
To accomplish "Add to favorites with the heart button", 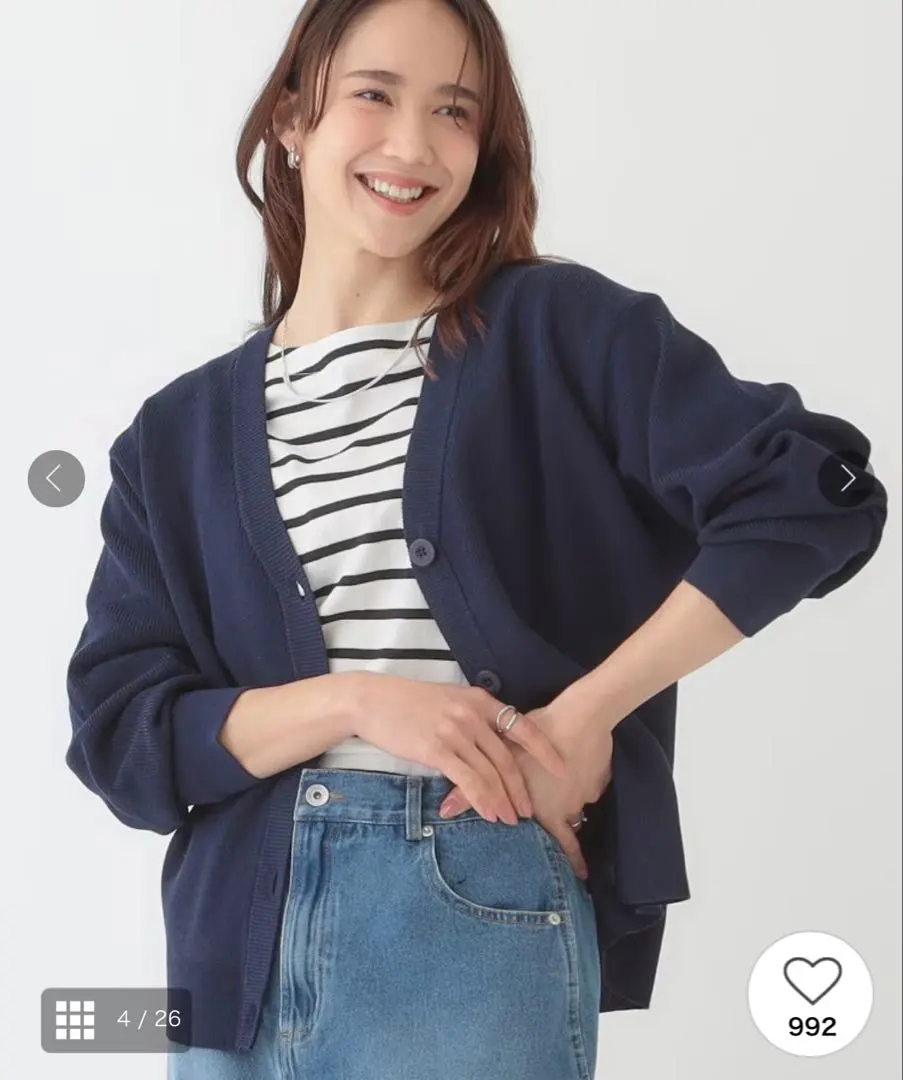I will [x=811, y=993].
